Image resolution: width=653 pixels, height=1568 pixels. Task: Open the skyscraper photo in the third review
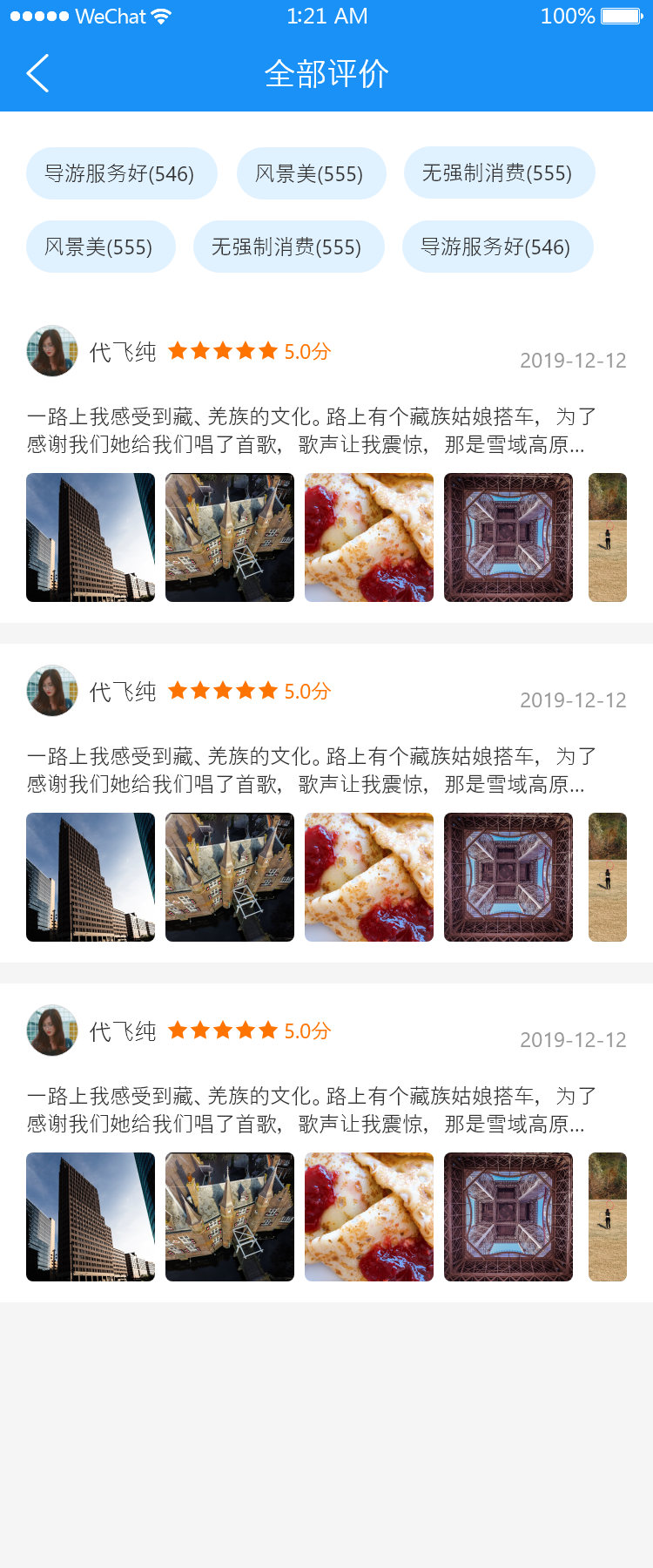click(x=91, y=1217)
